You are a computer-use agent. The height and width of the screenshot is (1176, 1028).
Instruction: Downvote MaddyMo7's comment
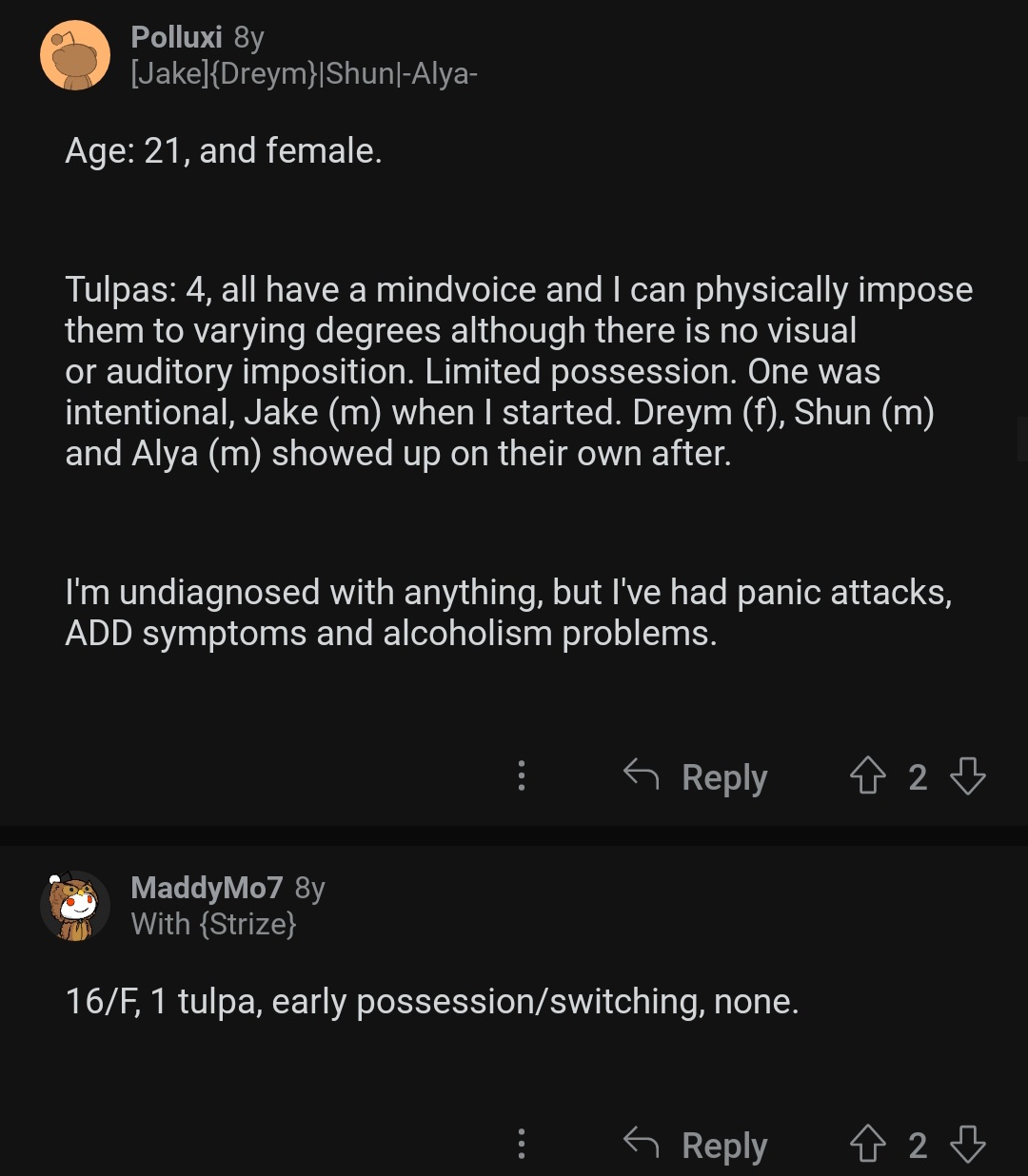click(x=968, y=1144)
